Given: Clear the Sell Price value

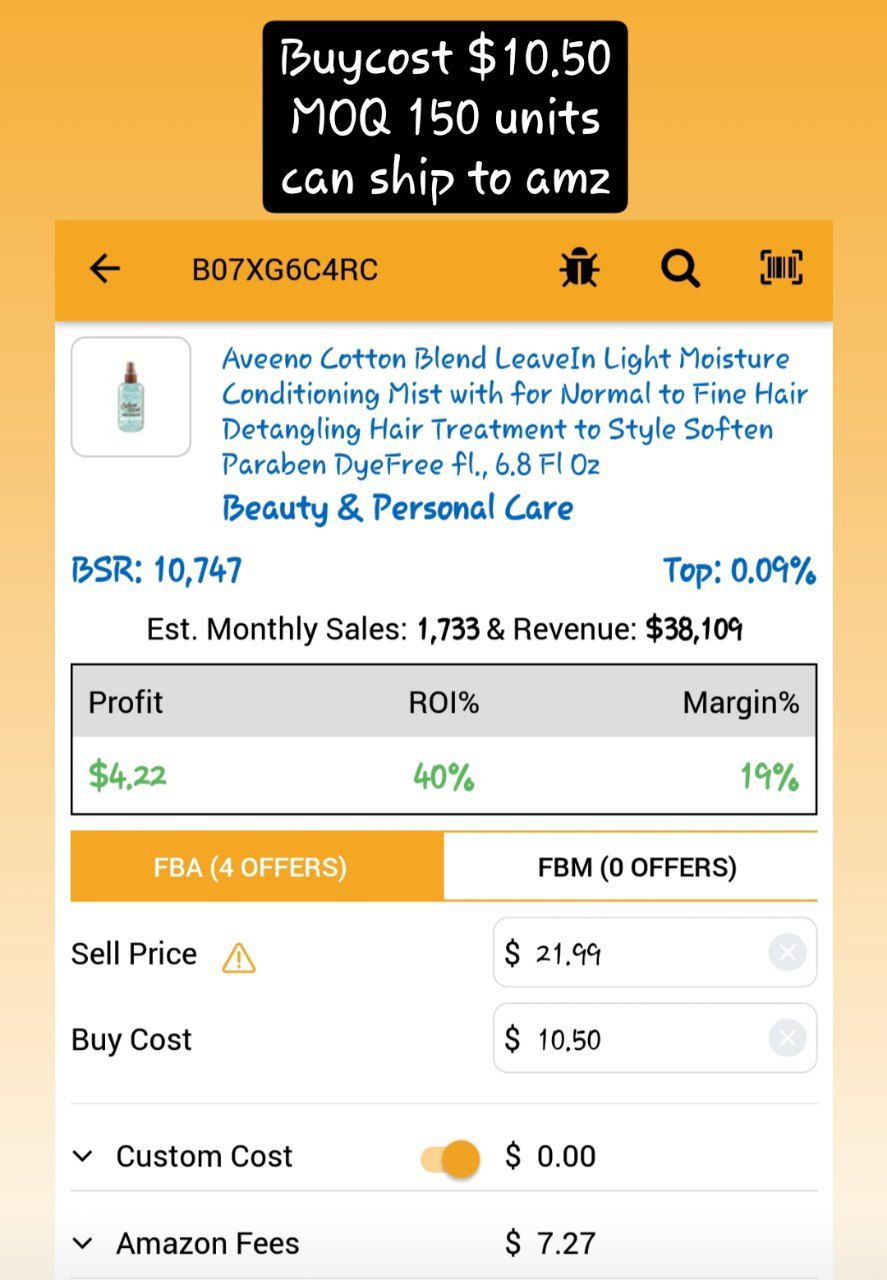Looking at the screenshot, I should tap(787, 953).
